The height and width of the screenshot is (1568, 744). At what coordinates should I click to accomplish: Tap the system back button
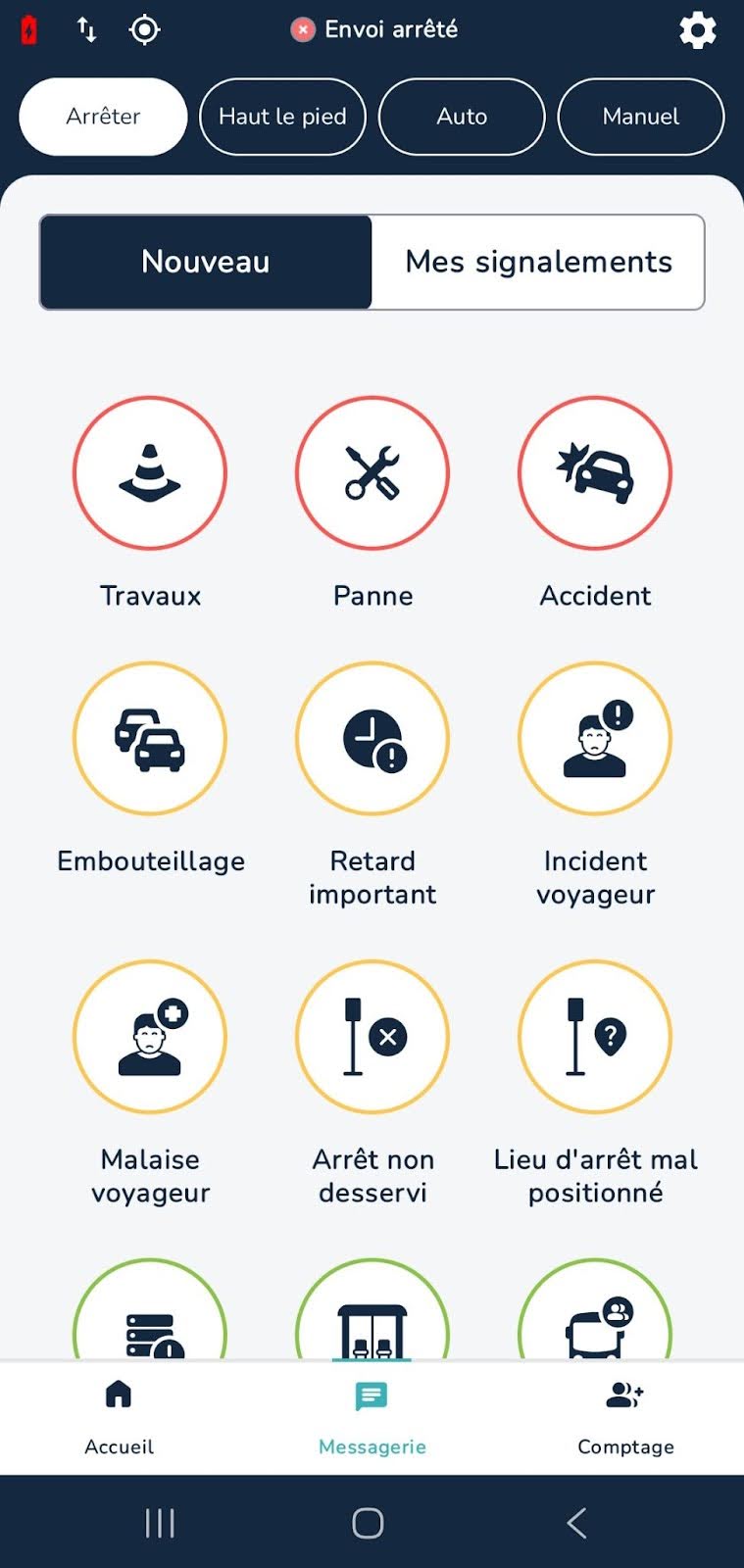coord(577,1523)
